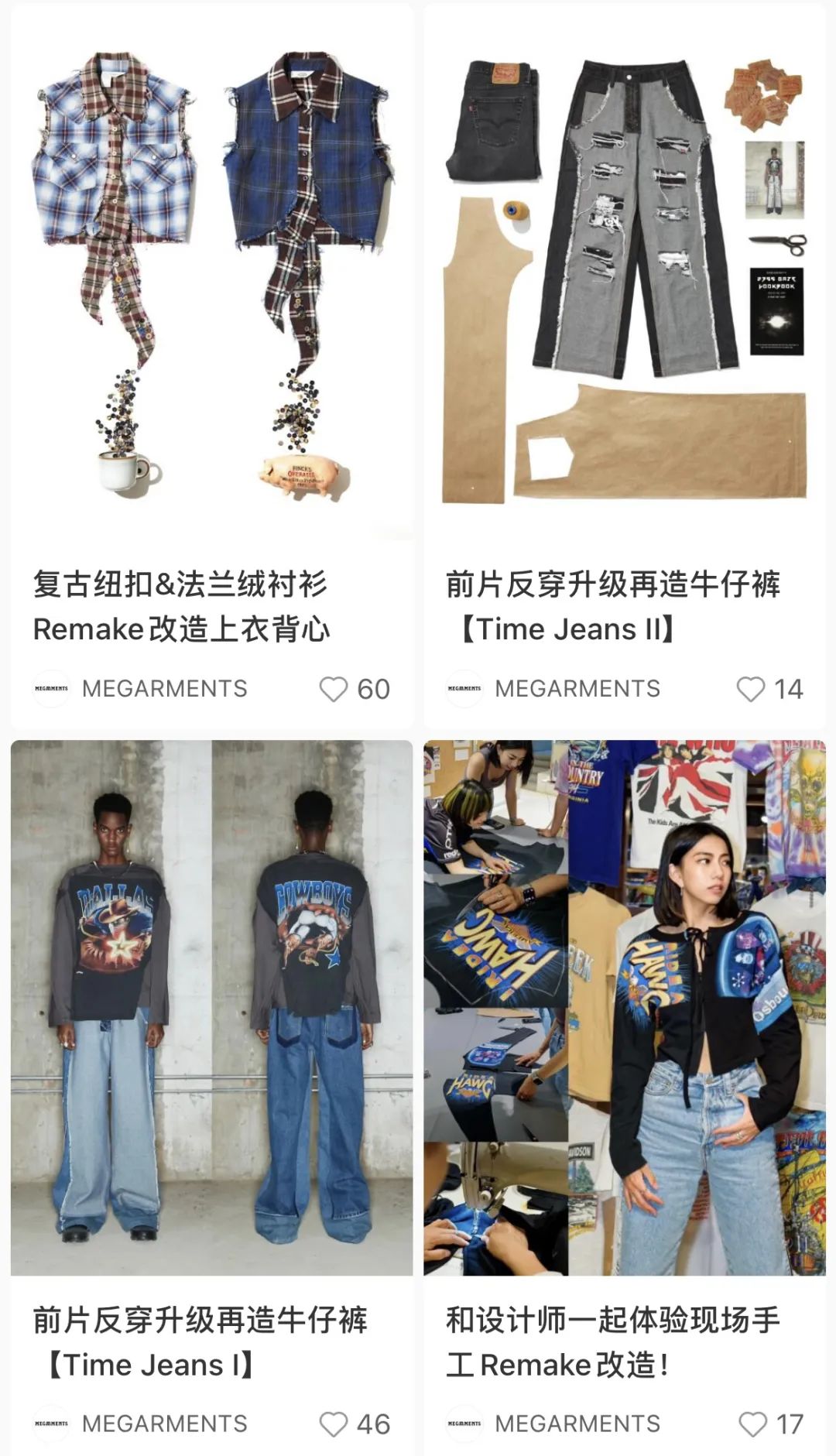836x1456 pixels.
Task: Open the 和设计师一起体验现场手工Remake改造 post
Action: (x=624, y=1006)
